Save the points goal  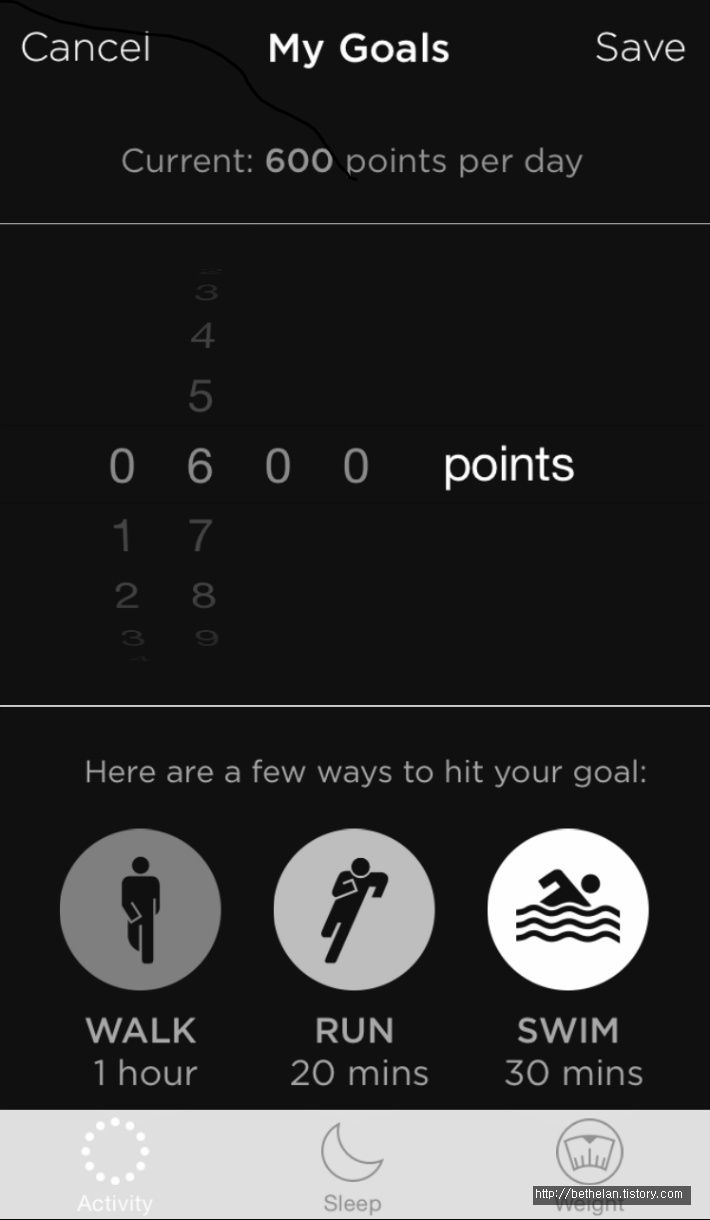coord(640,47)
